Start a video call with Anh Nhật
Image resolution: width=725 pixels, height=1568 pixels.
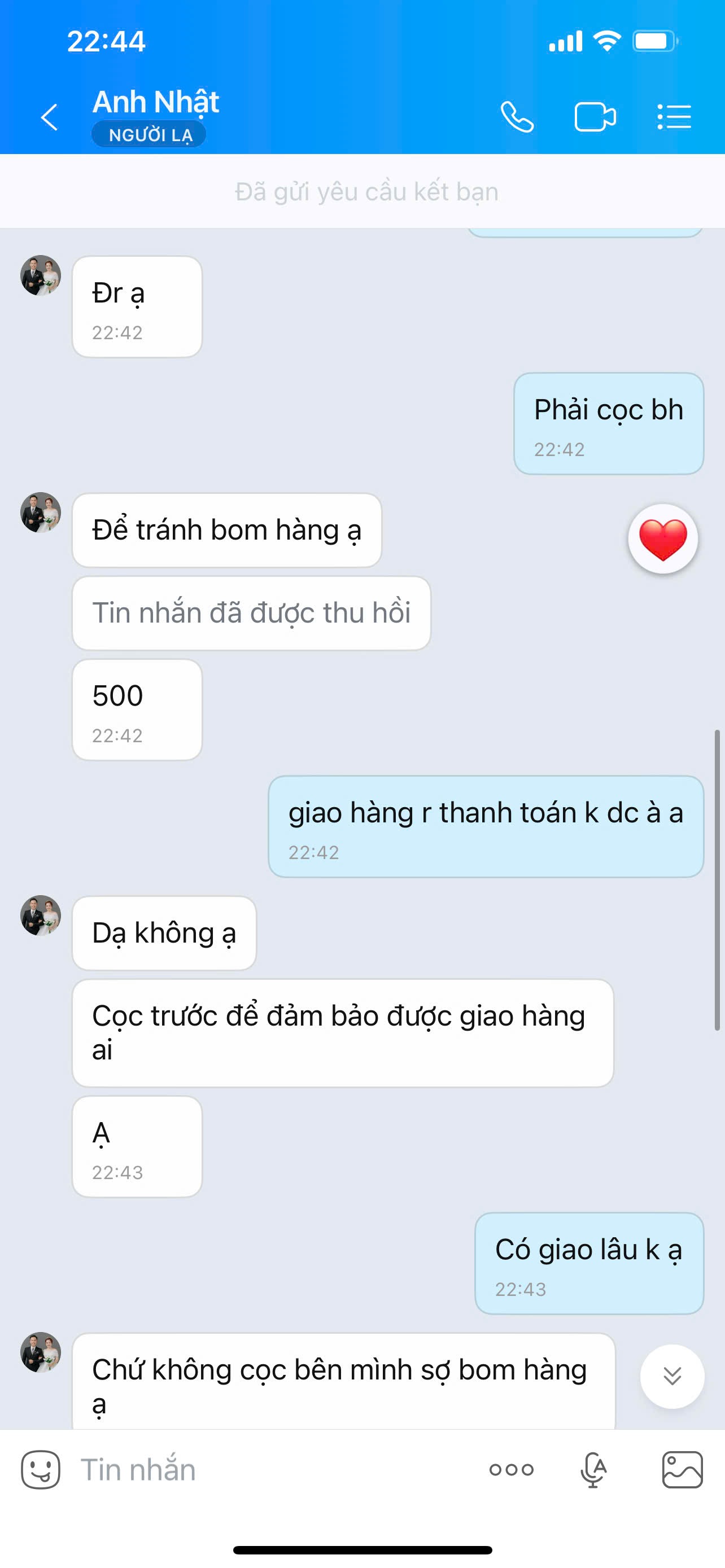tap(595, 117)
